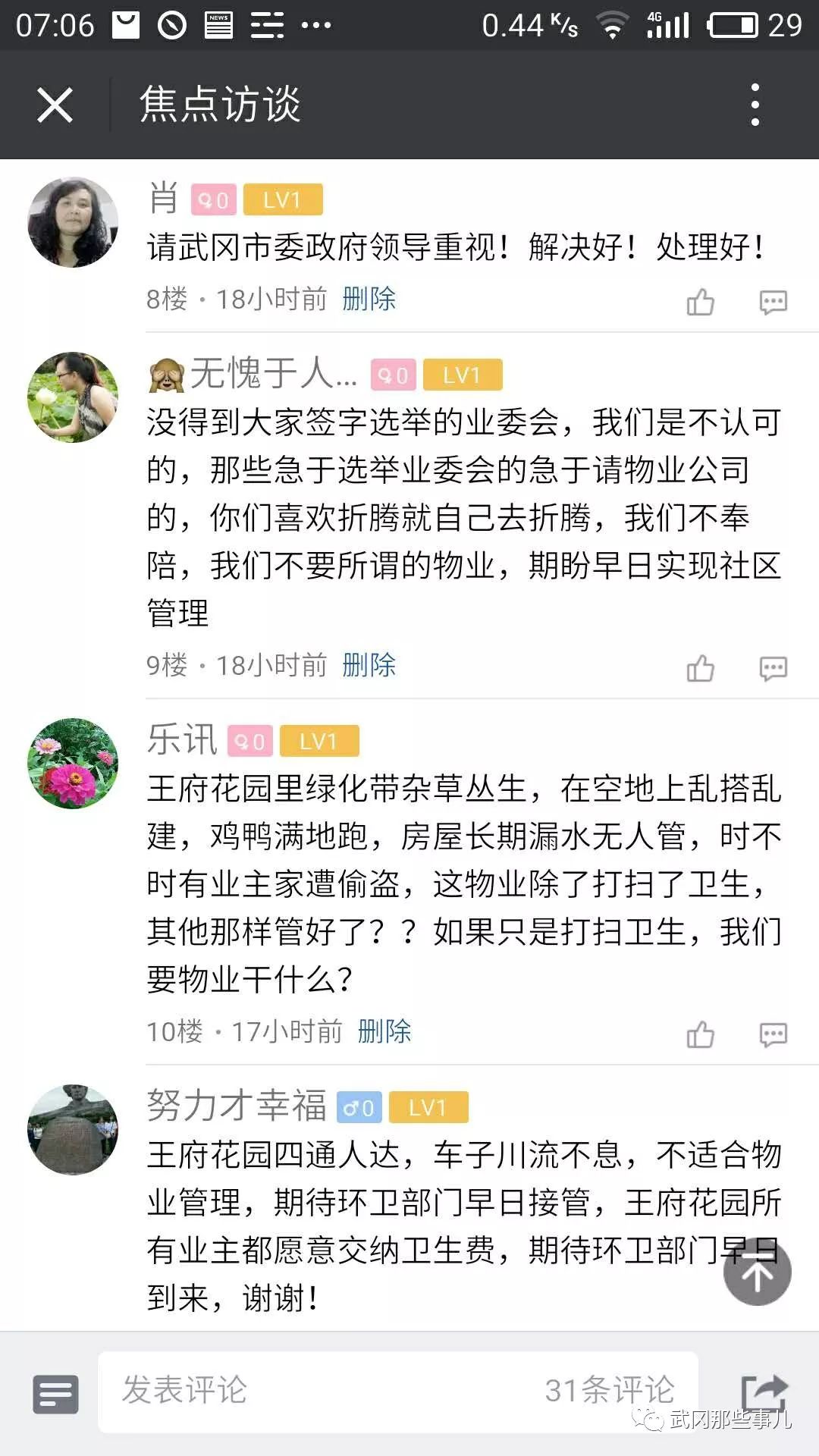Viewport: 819px width, 1456px height.
Task: Close the 焦点访谈 page
Action: [x=55, y=105]
